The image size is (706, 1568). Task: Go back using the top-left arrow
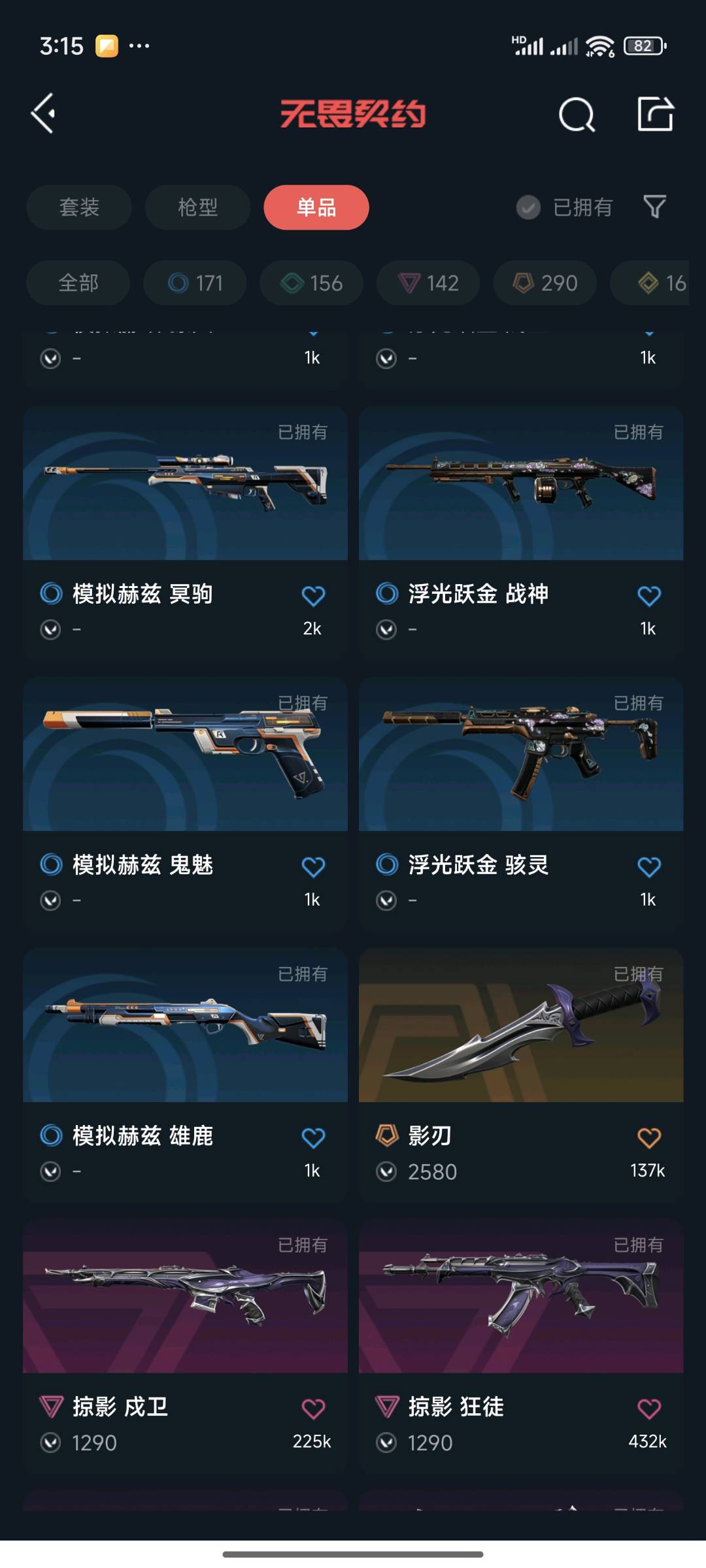point(43,114)
